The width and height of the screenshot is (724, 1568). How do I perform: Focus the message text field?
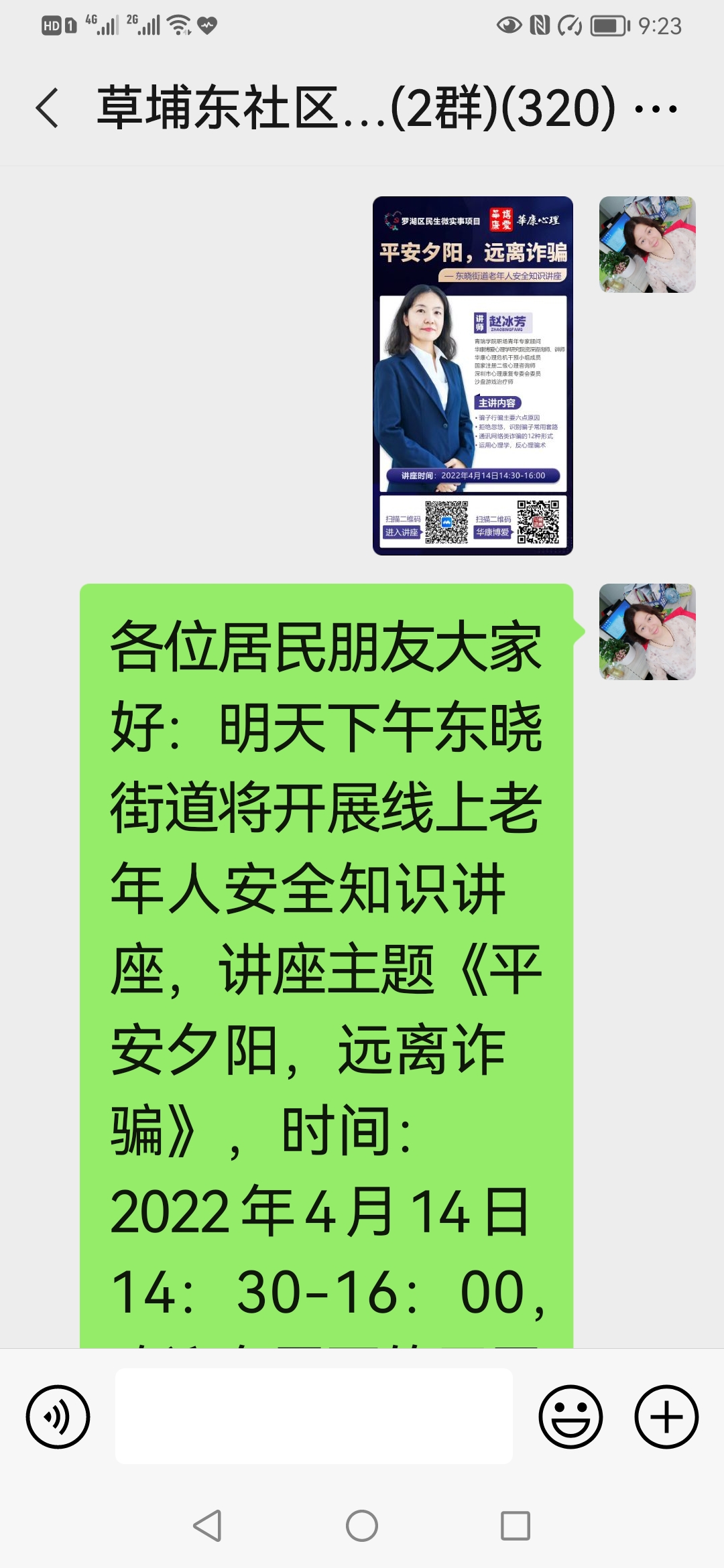point(314,1417)
